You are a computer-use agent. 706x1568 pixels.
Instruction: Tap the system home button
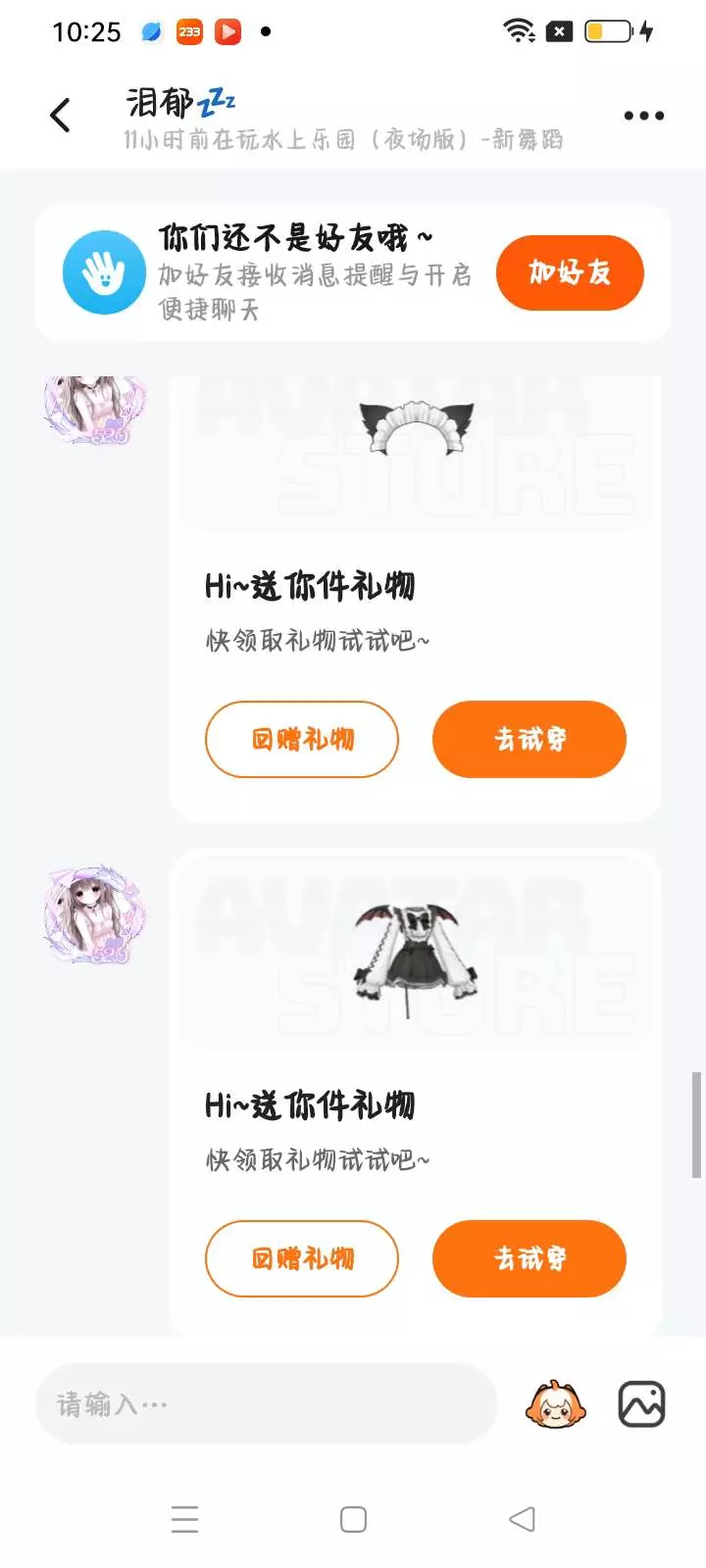coord(353,1519)
